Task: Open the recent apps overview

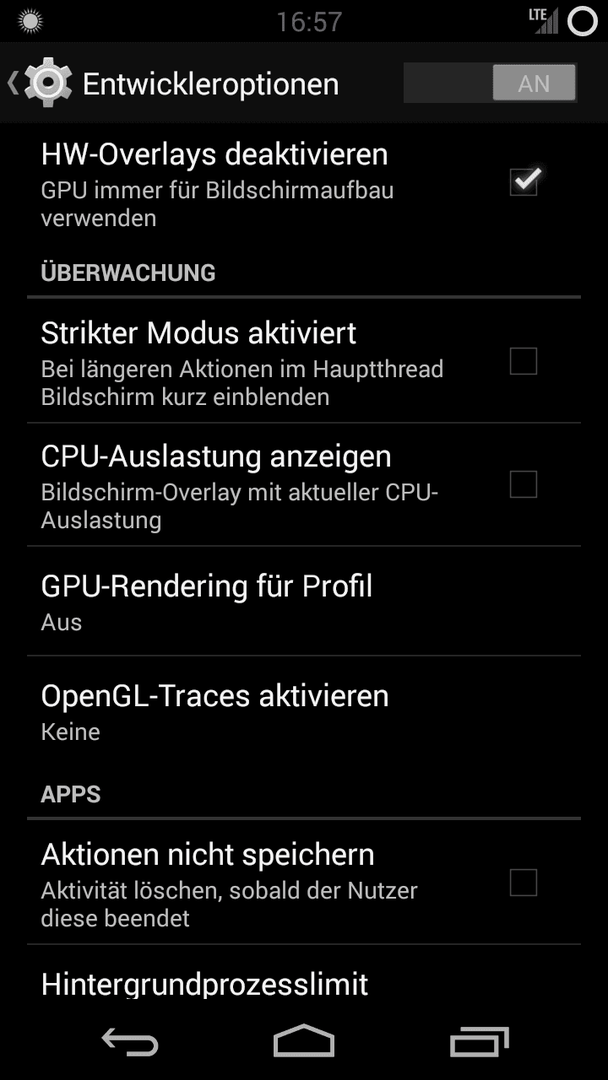Action: pyautogui.click(x=479, y=1041)
